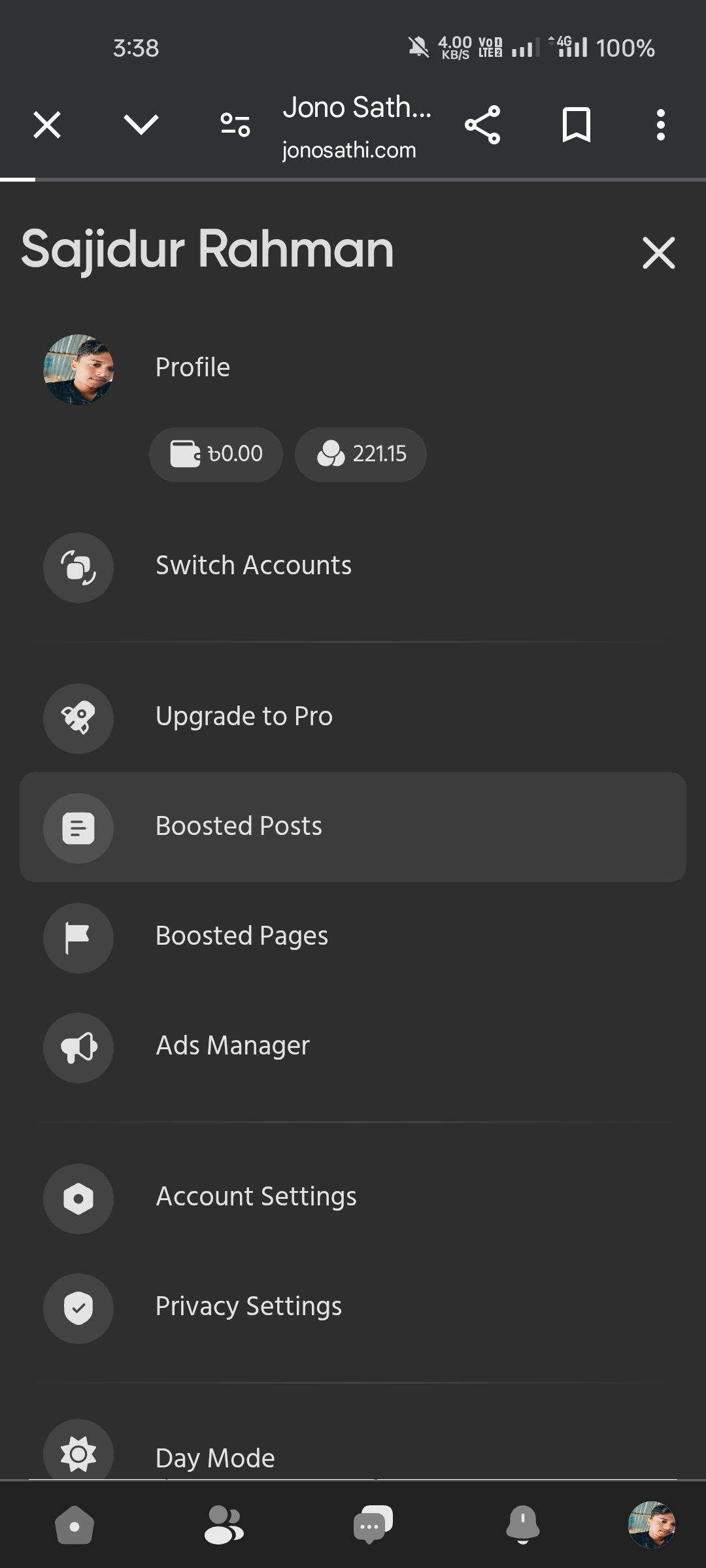
Task: Open the browser overflow menu
Action: [x=661, y=125]
